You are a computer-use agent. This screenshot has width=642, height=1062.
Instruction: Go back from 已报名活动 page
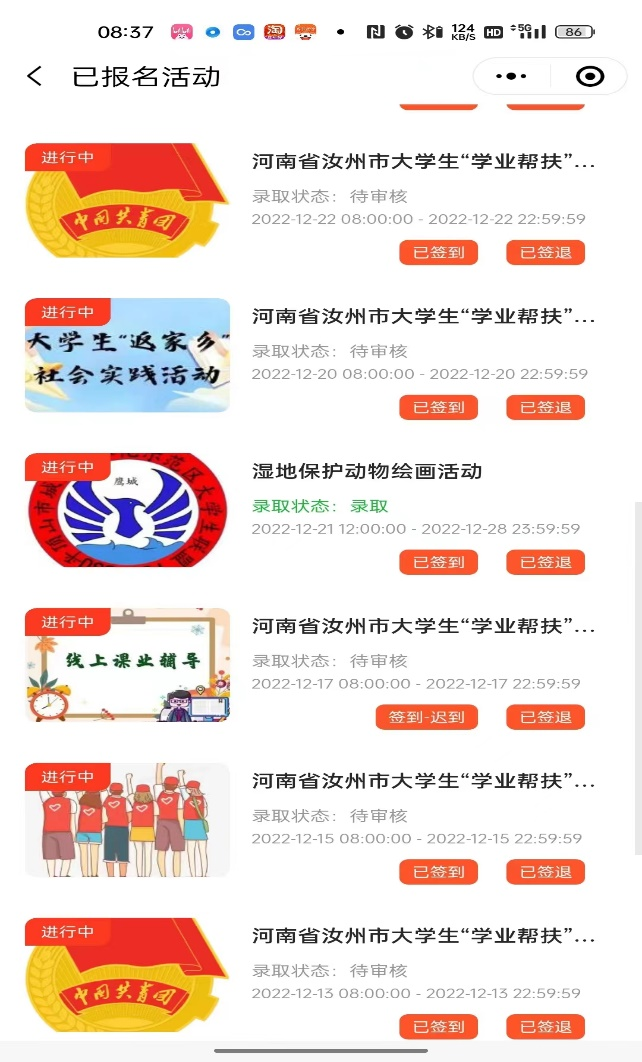click(35, 77)
